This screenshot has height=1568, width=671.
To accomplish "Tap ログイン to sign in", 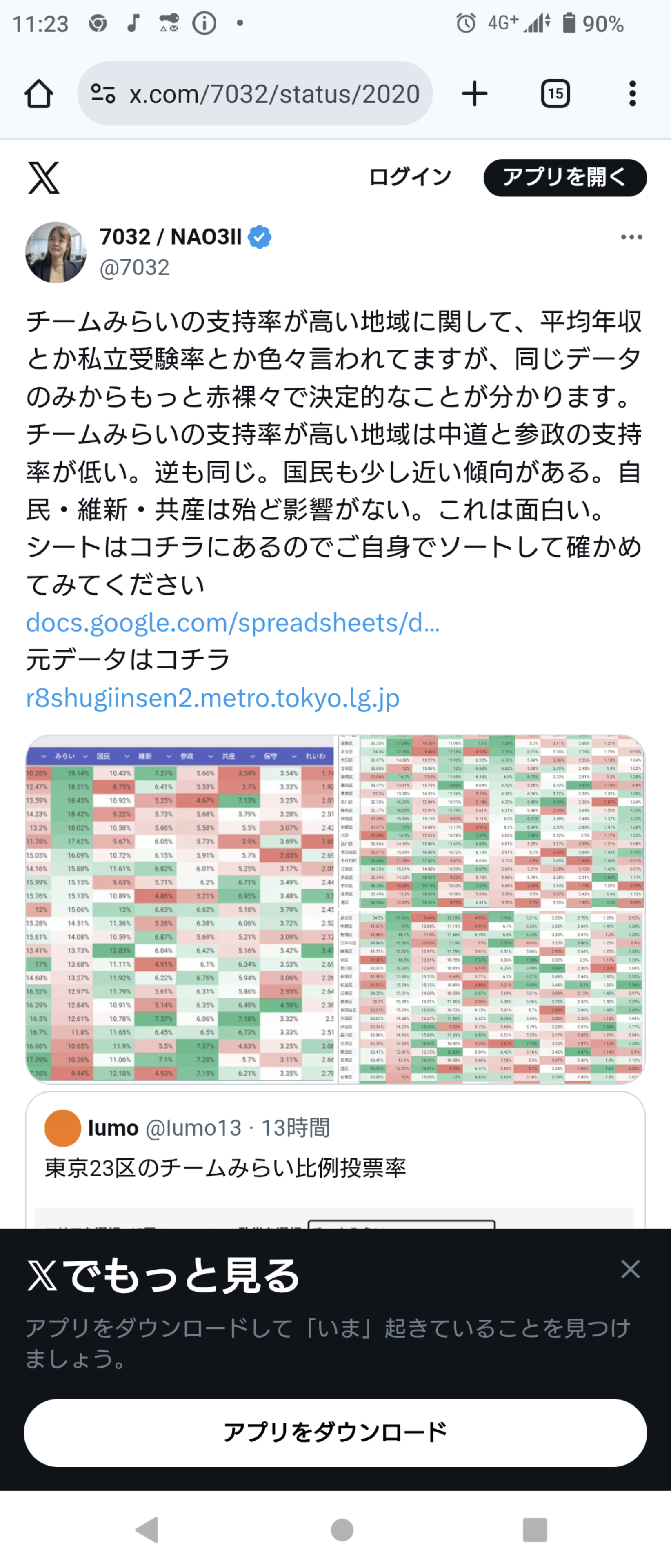I will tap(410, 177).
